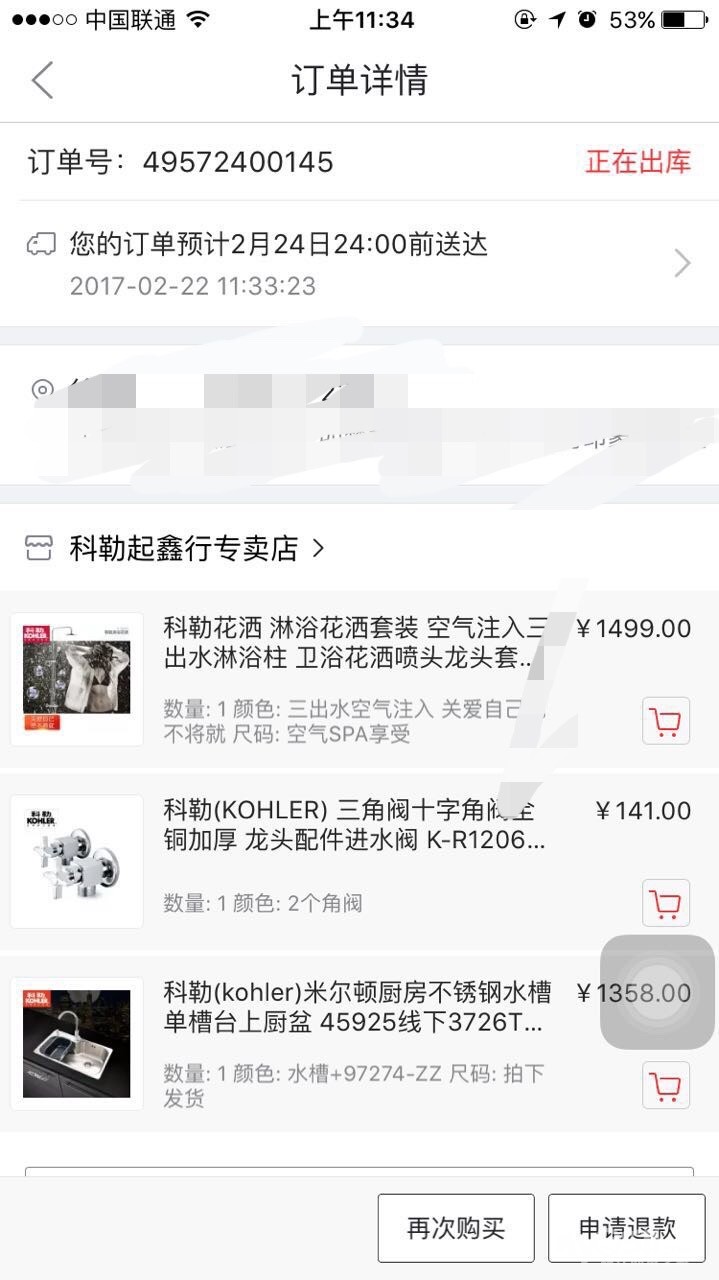Viewport: 719px width, 1280px height.
Task: Tap 申请退款 to request refund
Action: coord(627,1228)
